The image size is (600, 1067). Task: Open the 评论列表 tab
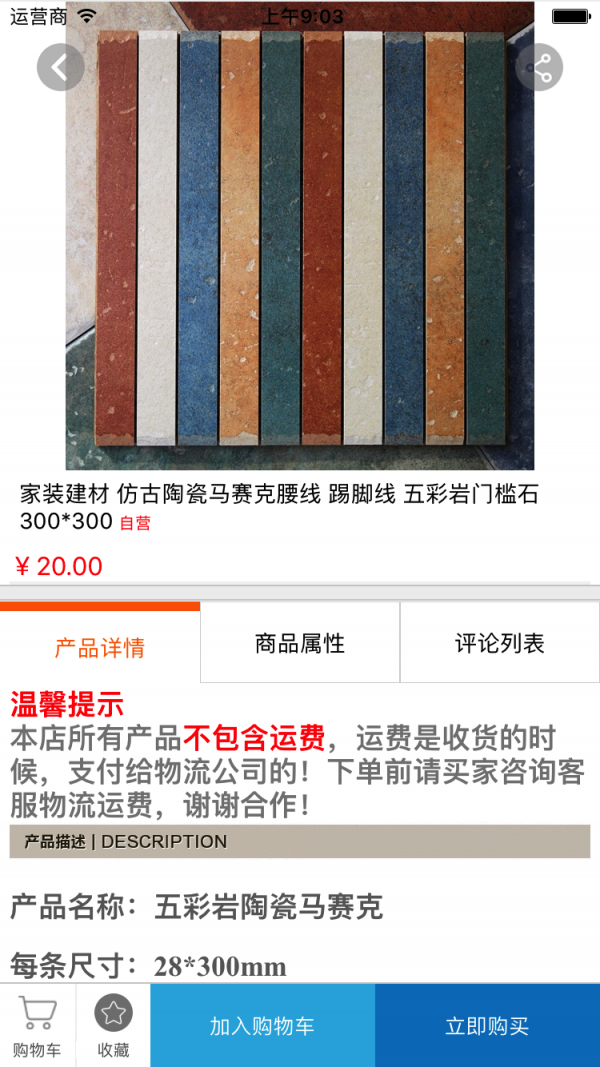coord(499,643)
